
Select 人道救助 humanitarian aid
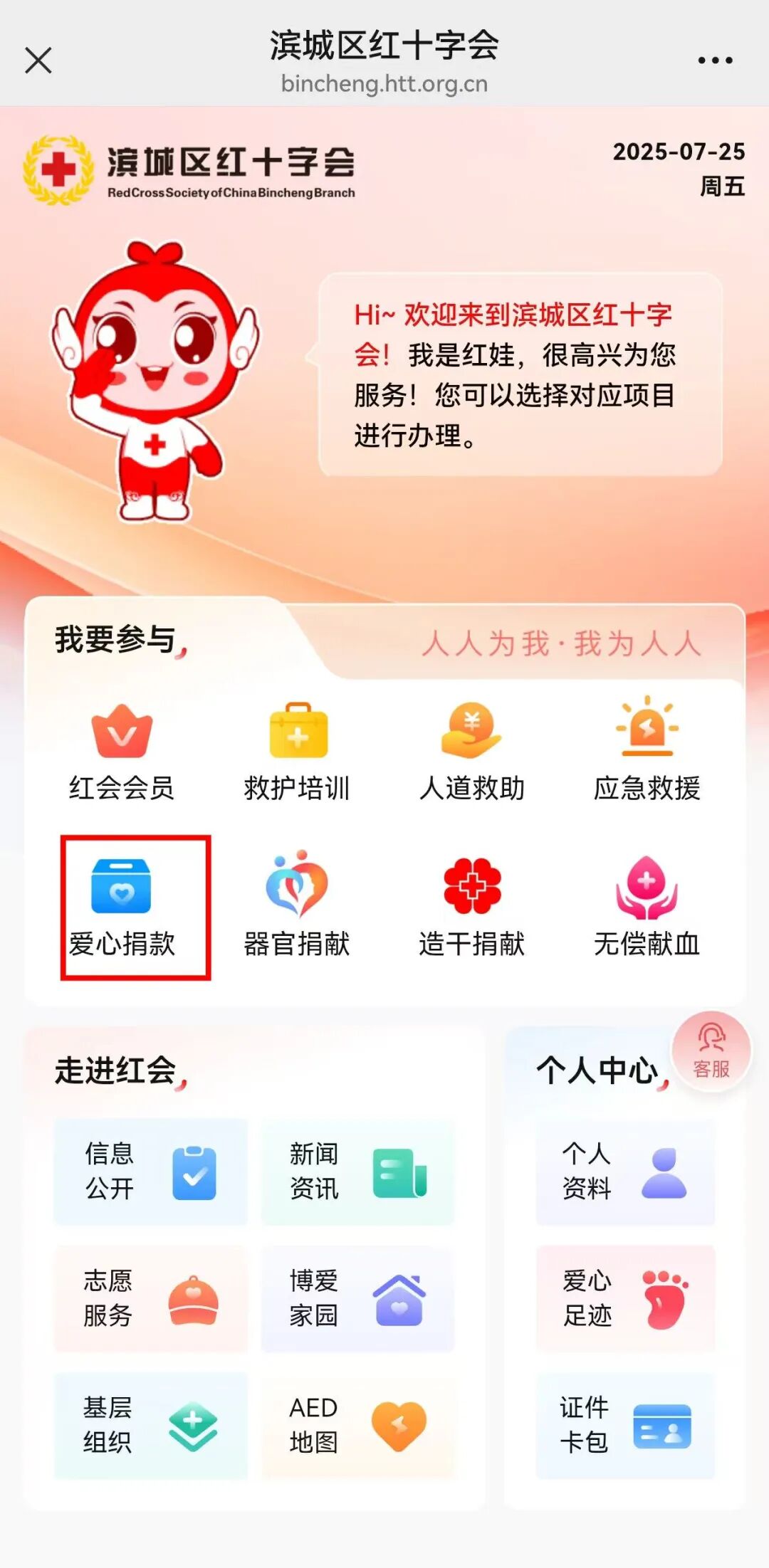[x=471, y=752]
